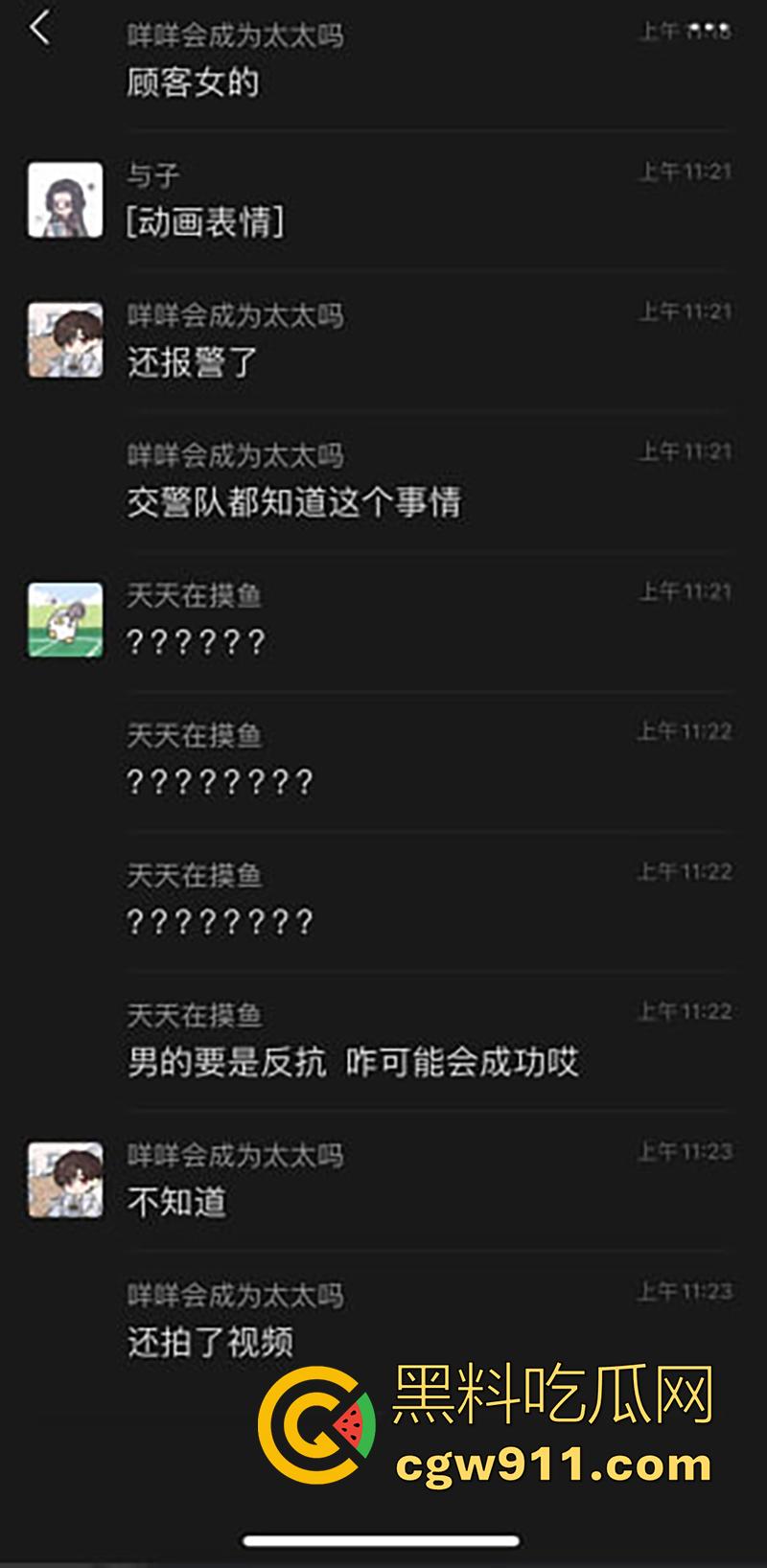Select the username 天天在摸鱼 above ????????
767x1568 pixels.
(x=191, y=734)
